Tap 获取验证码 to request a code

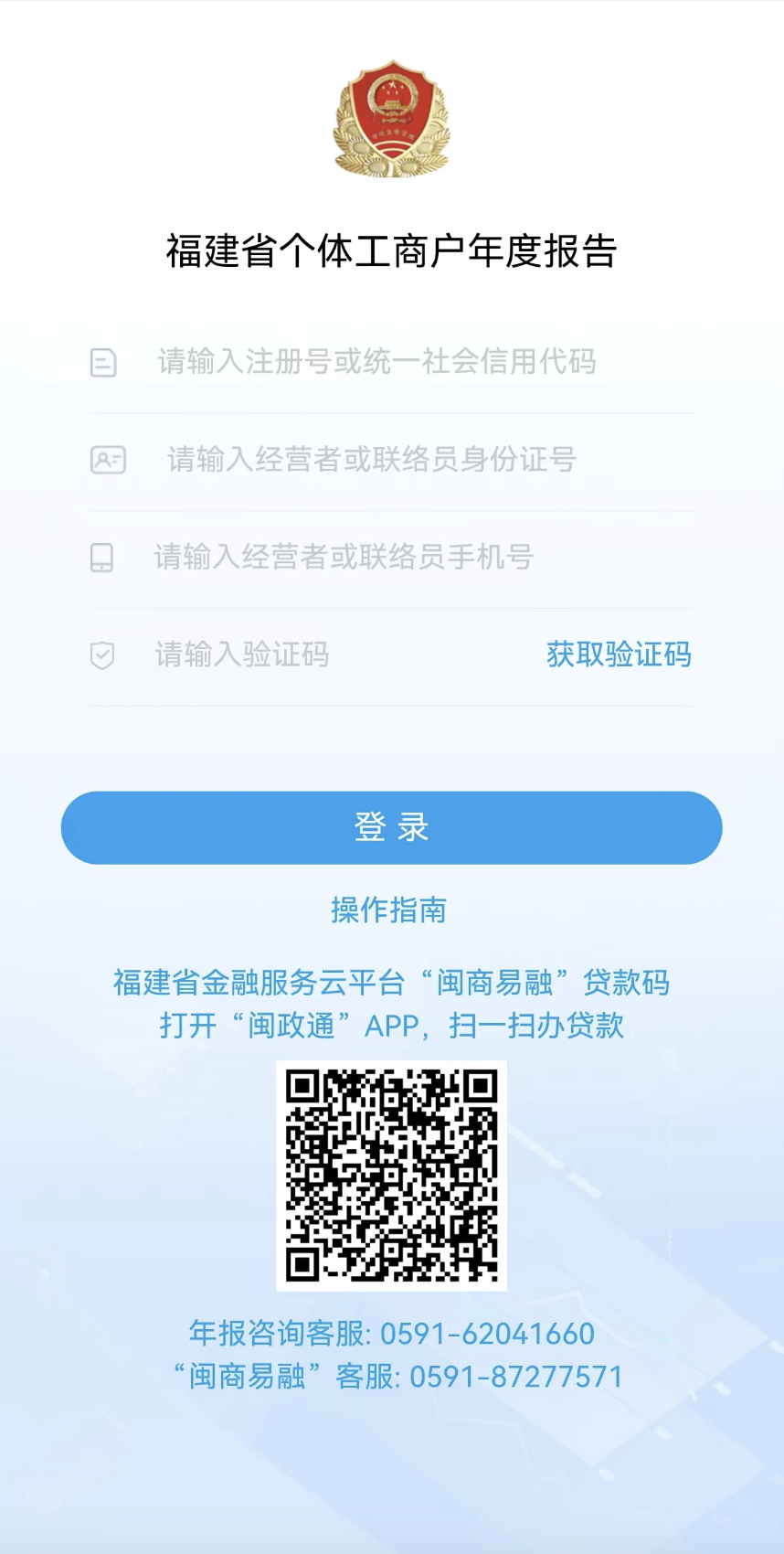click(x=619, y=655)
